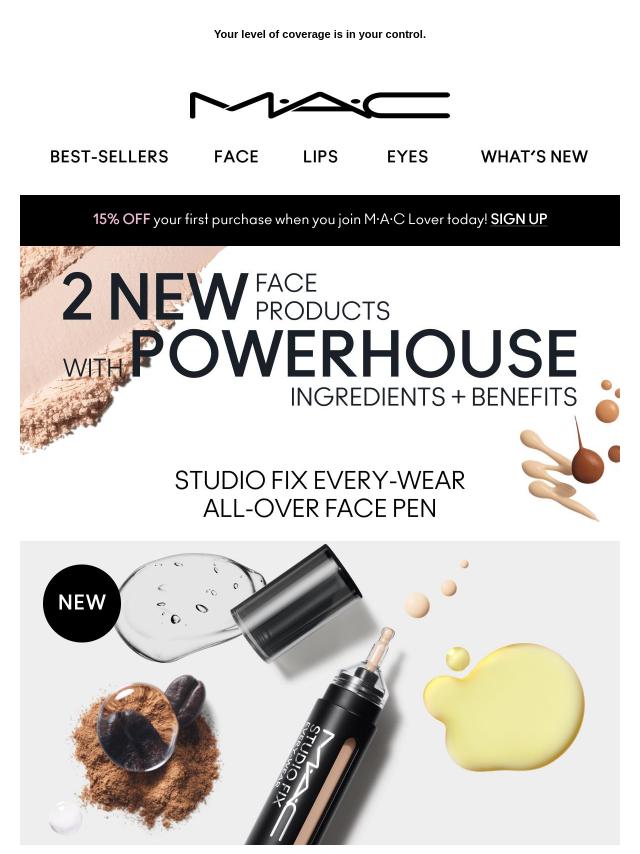Go to the FACE category
Screen dimensions: 640x854
coord(236,157)
